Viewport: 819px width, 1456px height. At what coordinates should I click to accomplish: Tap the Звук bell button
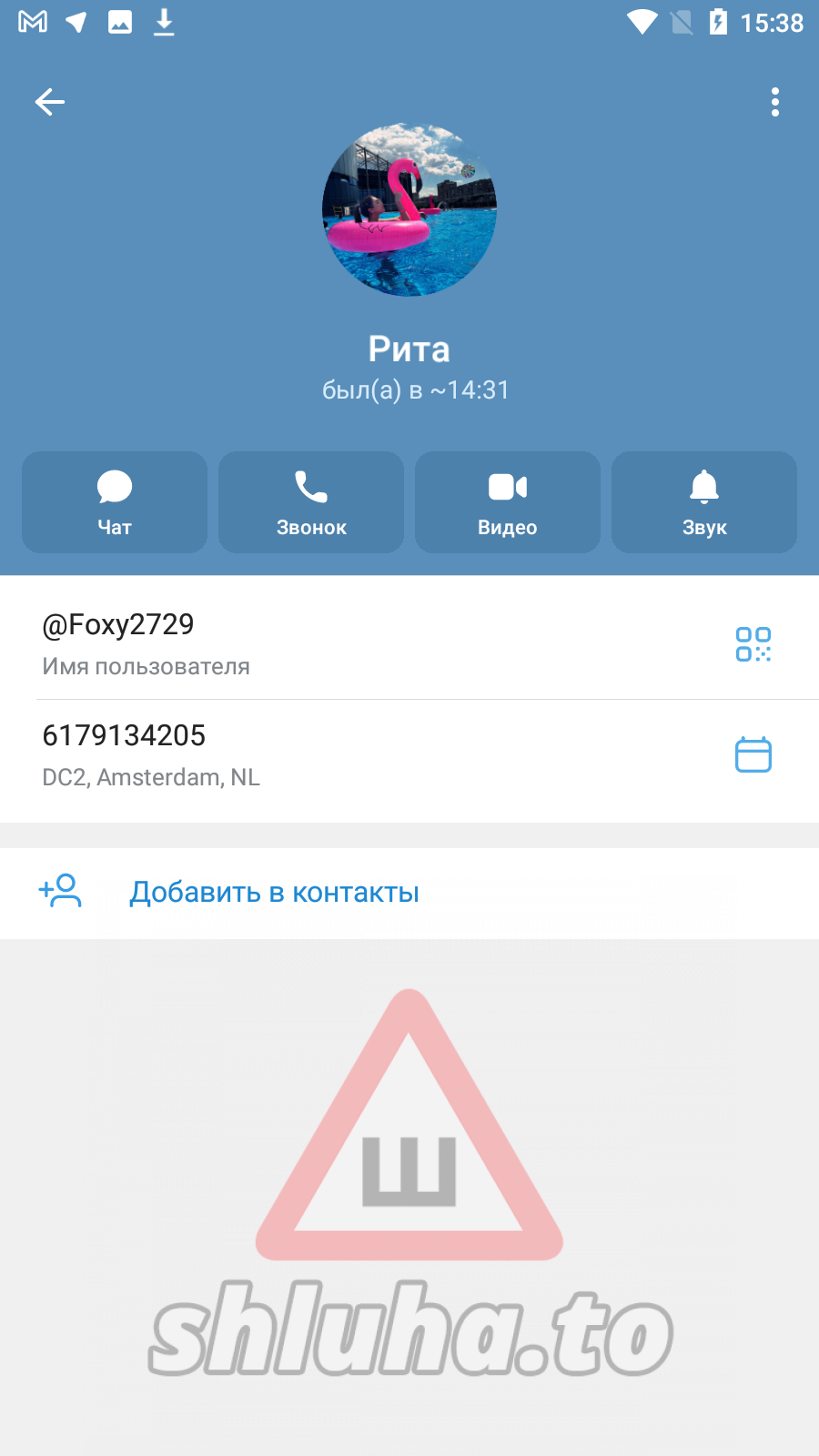coord(704,502)
